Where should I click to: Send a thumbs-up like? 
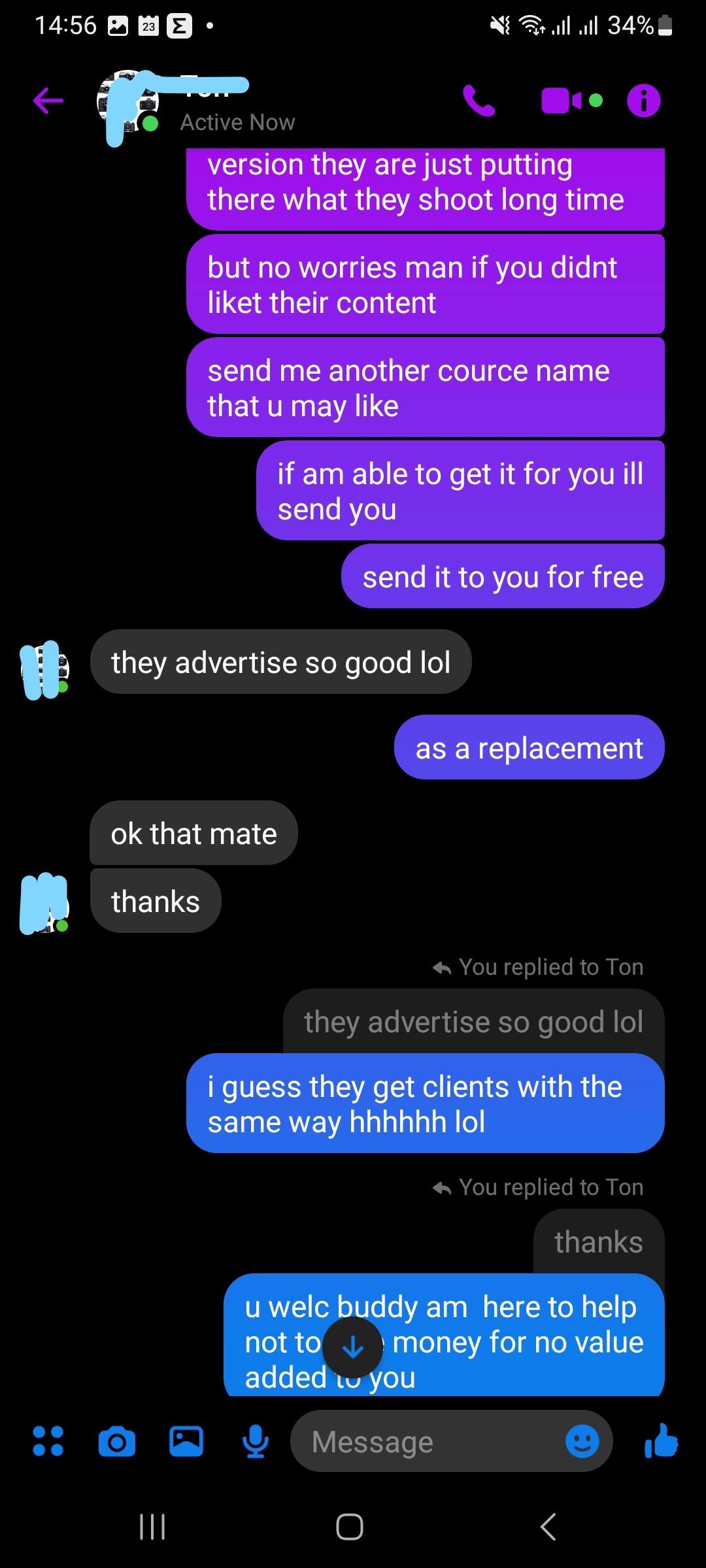661,1441
